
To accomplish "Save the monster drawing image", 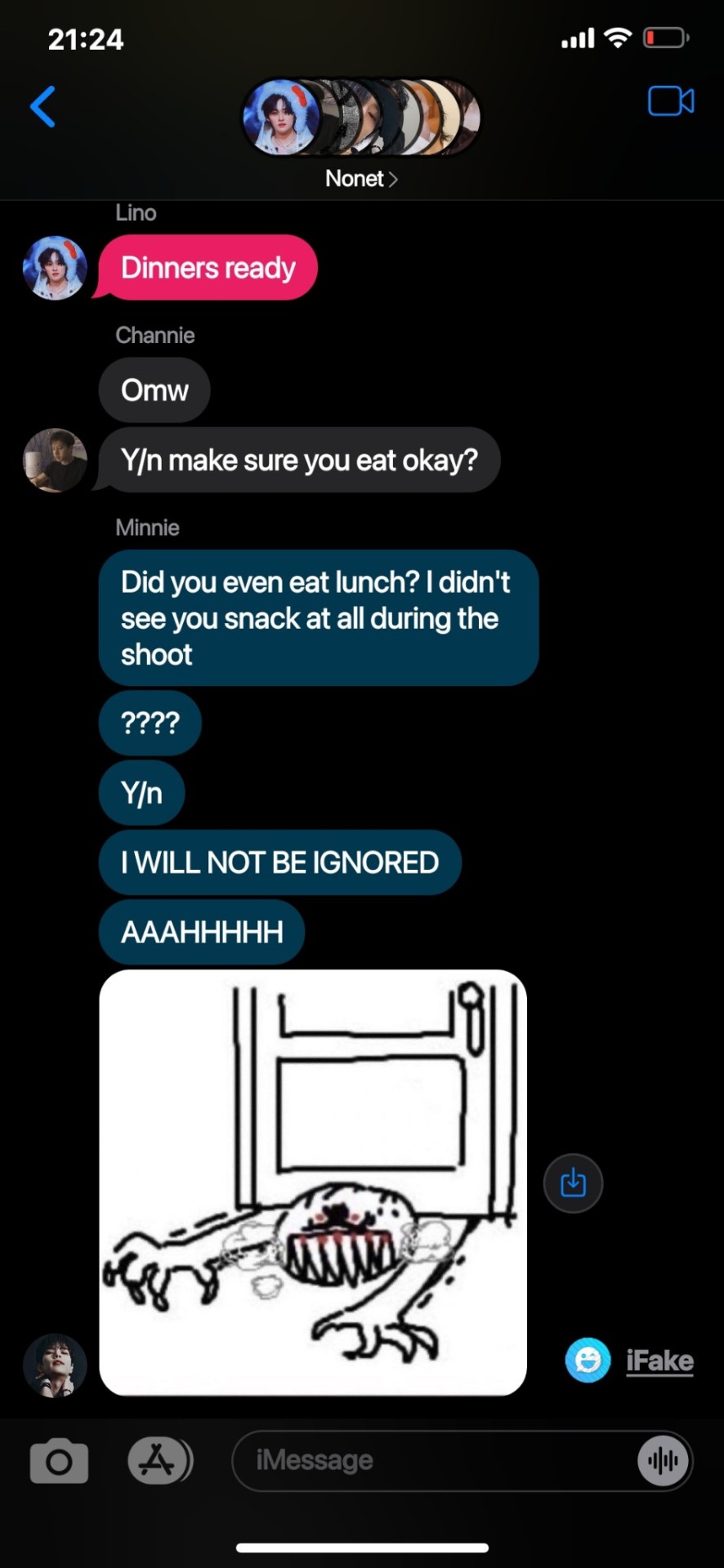I will [x=573, y=1183].
